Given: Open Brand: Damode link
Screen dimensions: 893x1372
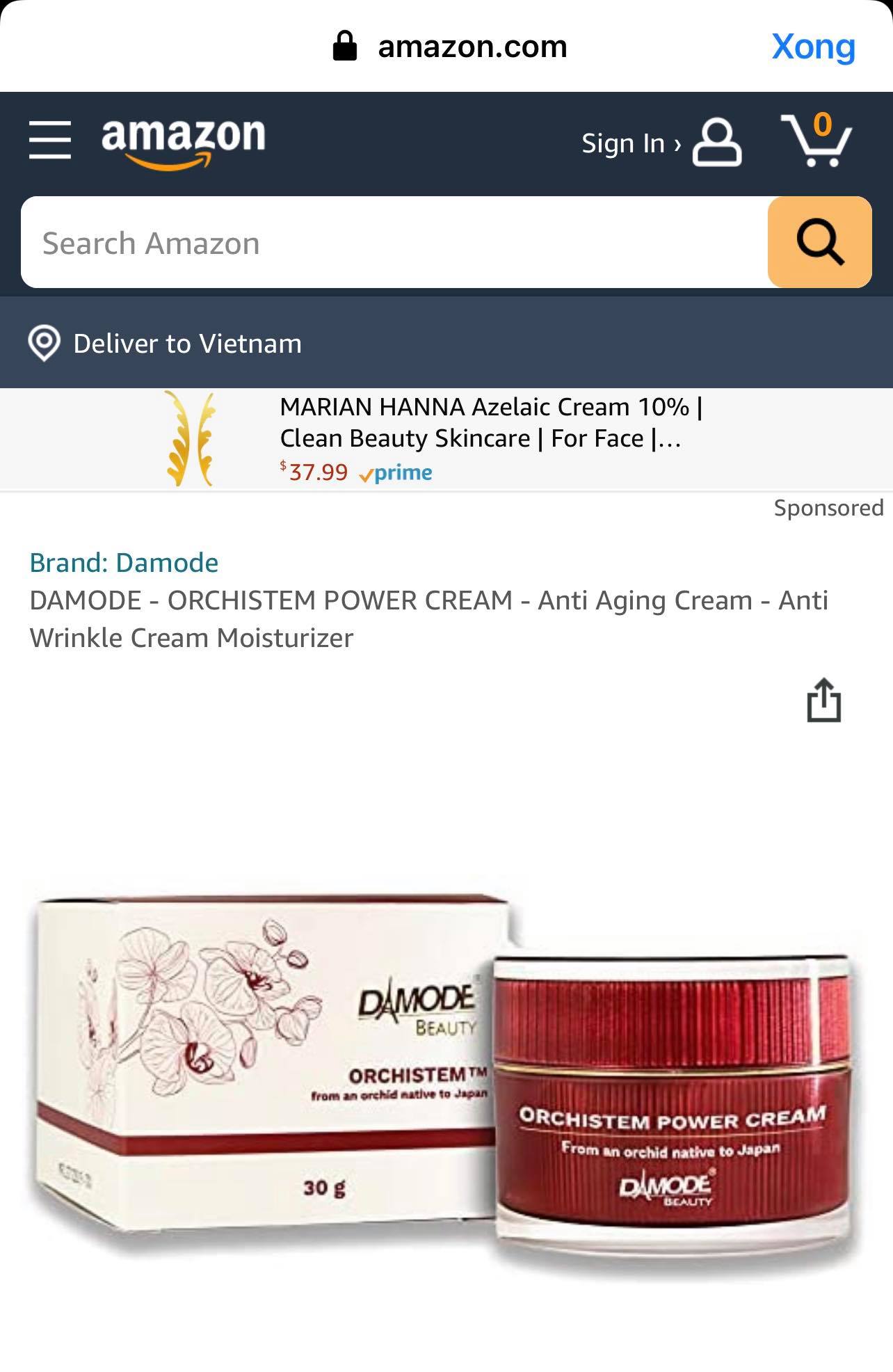Looking at the screenshot, I should (x=124, y=563).
